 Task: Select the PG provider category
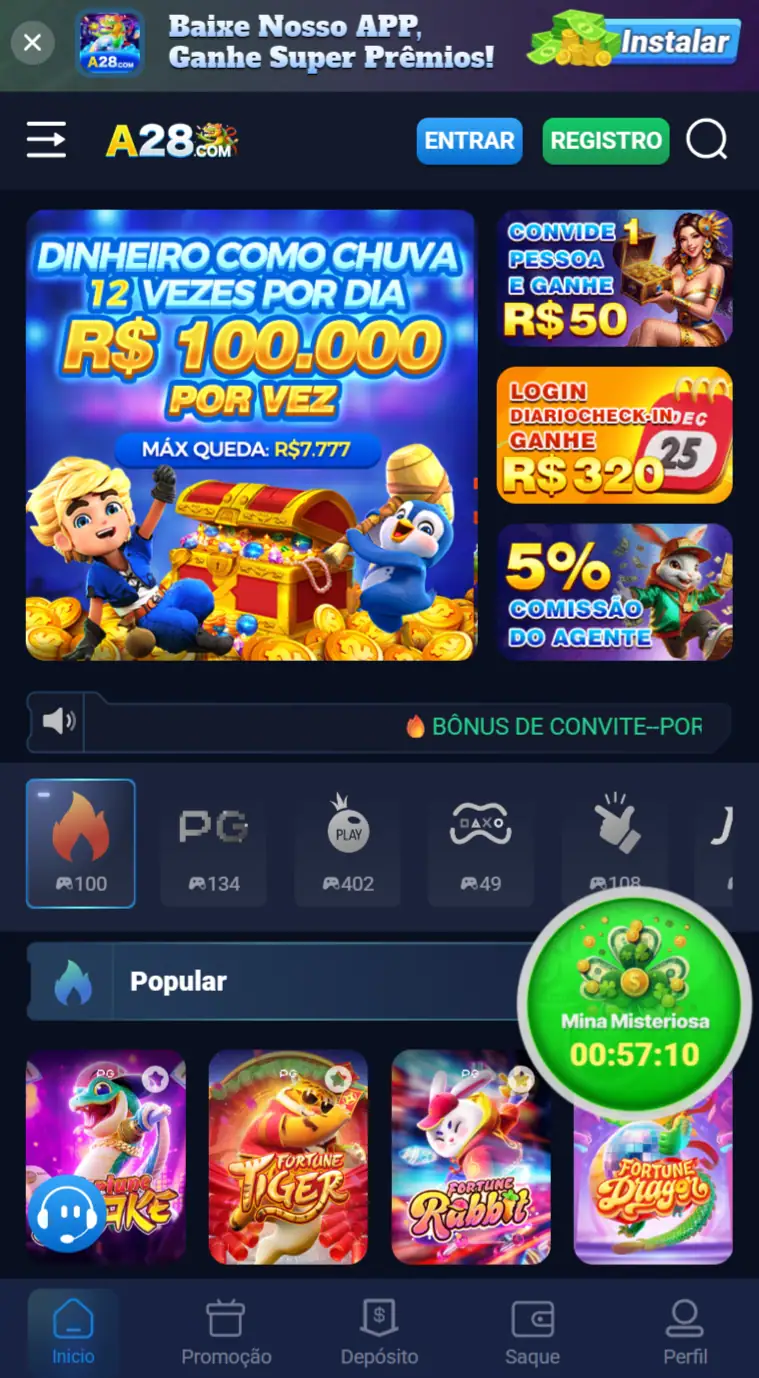214,843
